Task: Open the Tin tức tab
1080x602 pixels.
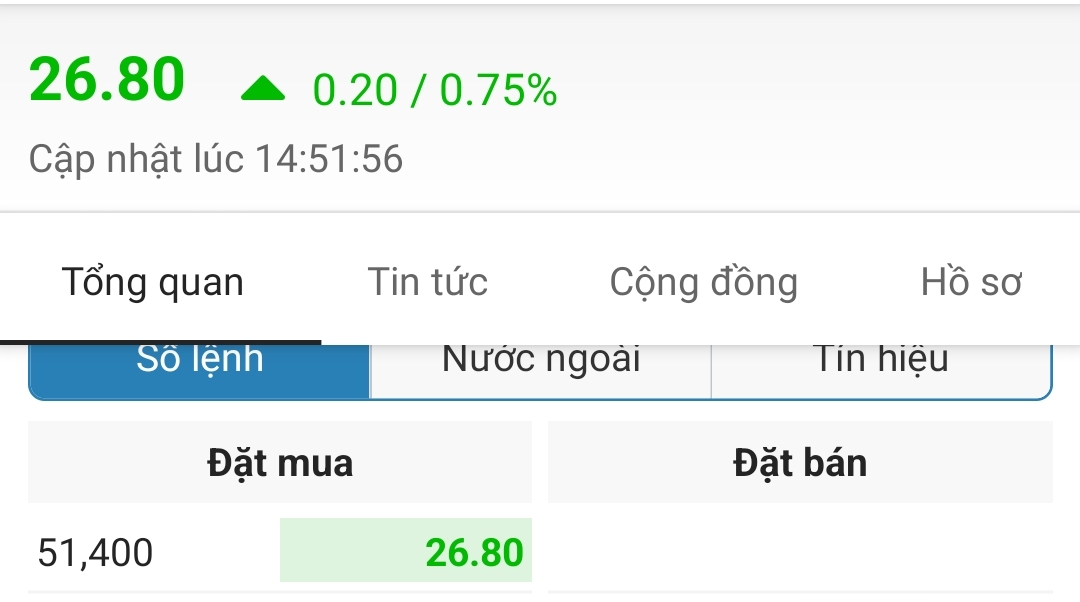Action: pos(428,283)
